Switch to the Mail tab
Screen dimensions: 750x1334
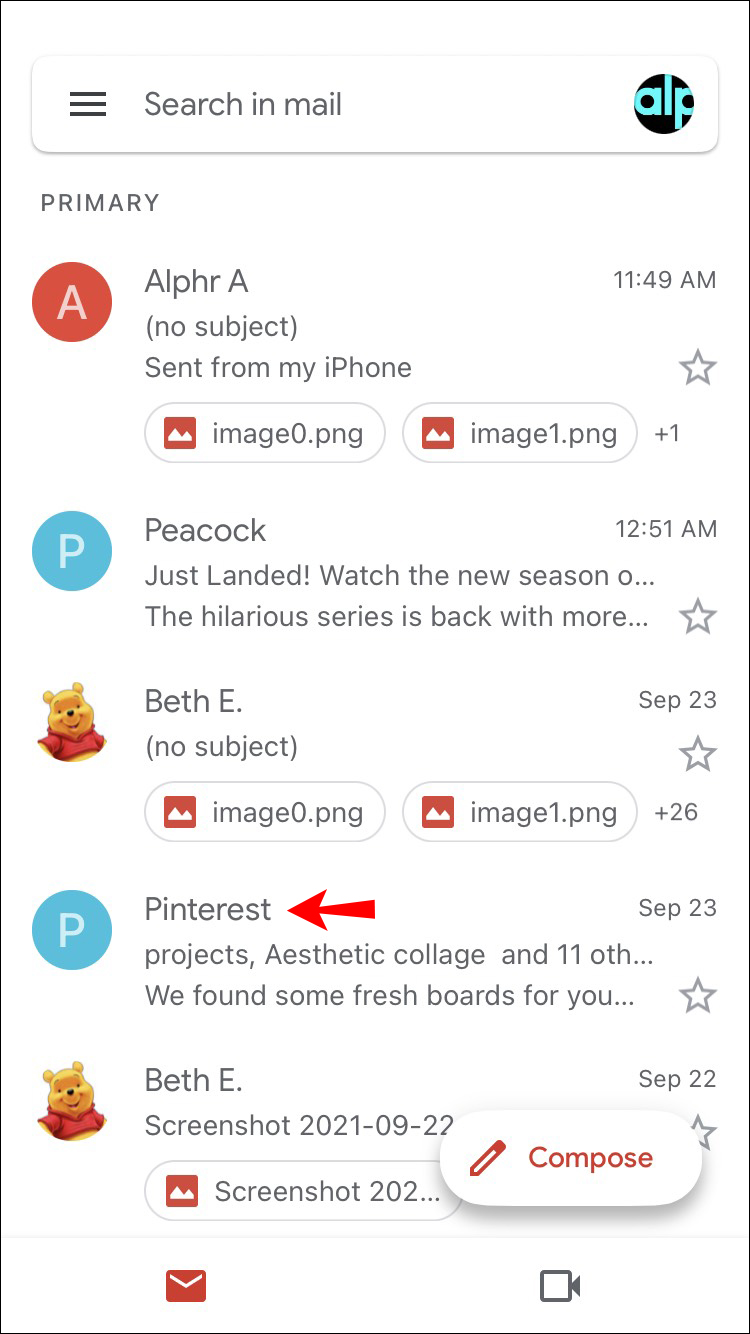186,1286
